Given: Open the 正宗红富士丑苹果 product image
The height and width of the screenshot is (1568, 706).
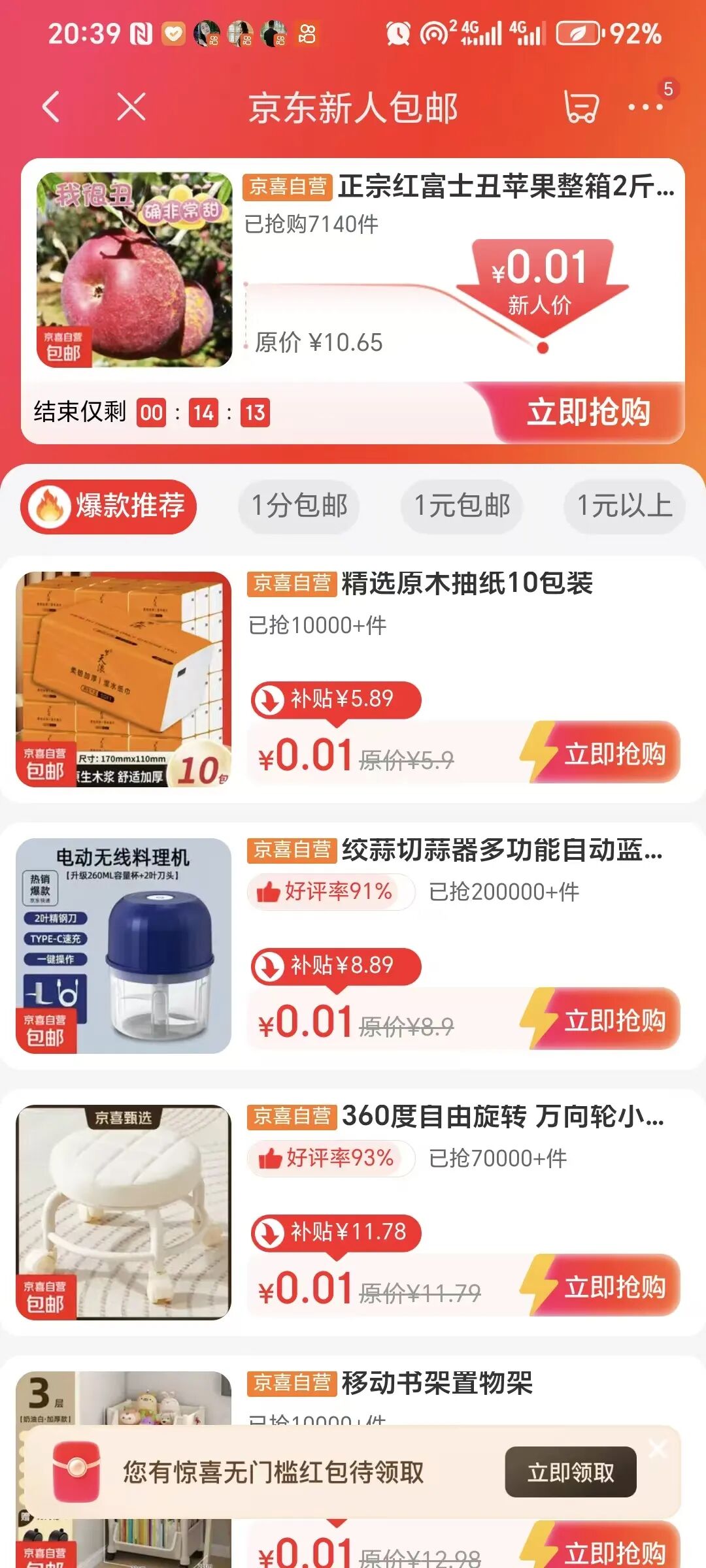Looking at the screenshot, I should (x=135, y=270).
